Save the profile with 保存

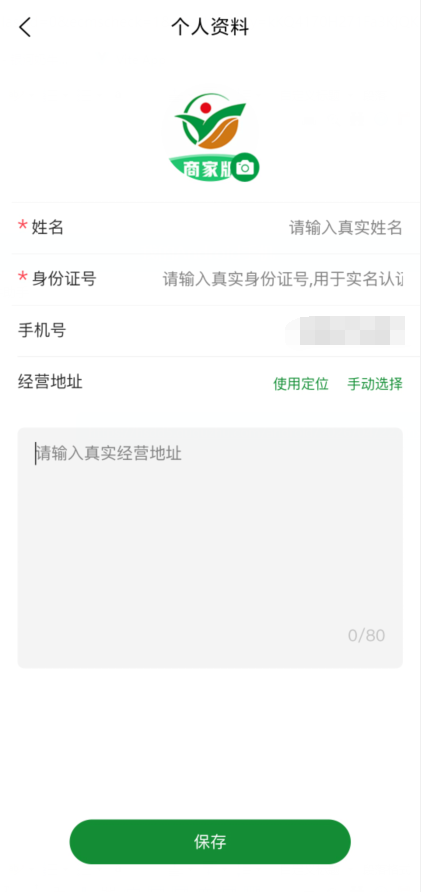(210, 842)
